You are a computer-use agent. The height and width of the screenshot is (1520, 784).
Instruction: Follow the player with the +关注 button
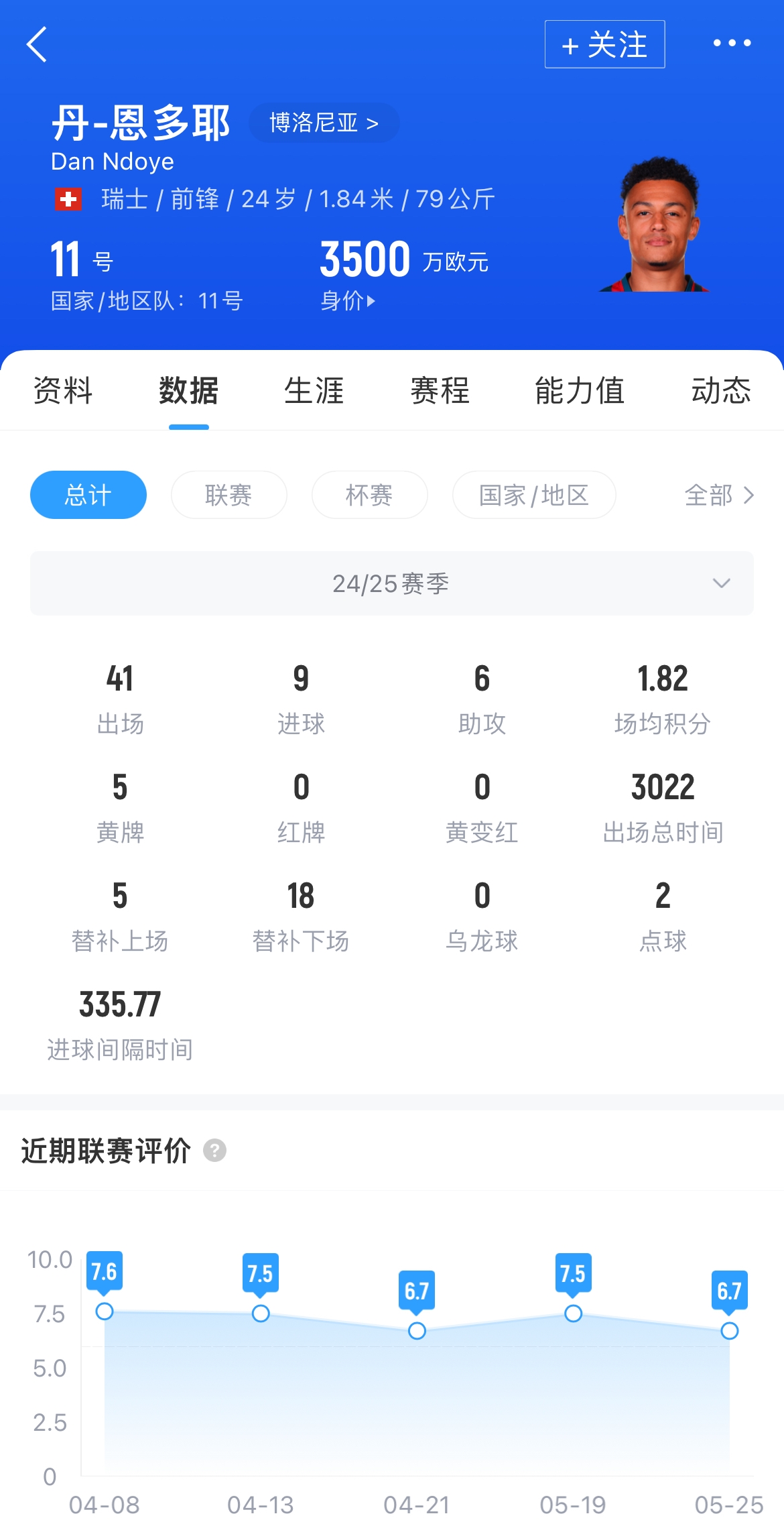604,44
